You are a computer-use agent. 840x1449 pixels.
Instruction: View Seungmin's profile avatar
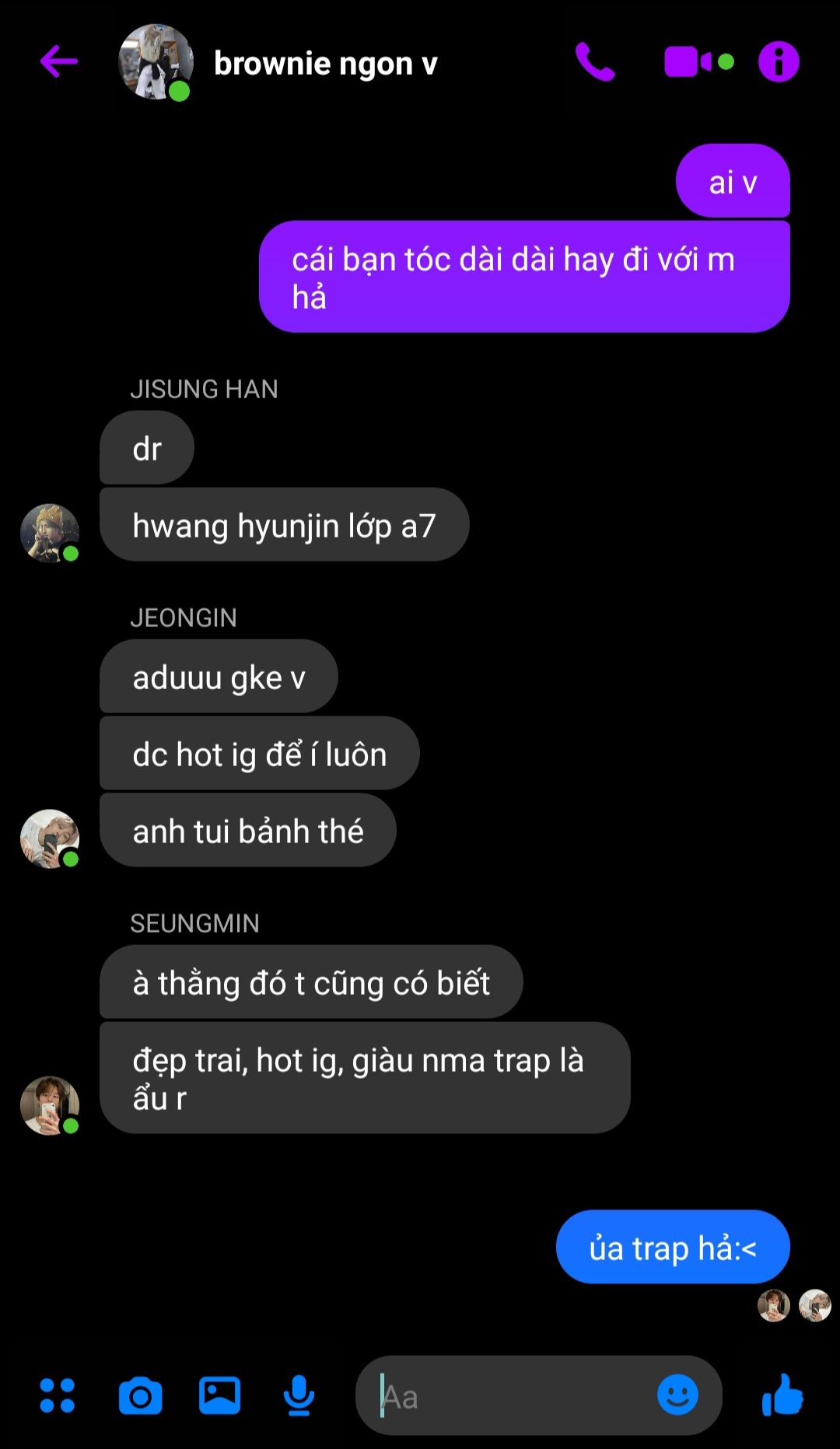(50, 1105)
